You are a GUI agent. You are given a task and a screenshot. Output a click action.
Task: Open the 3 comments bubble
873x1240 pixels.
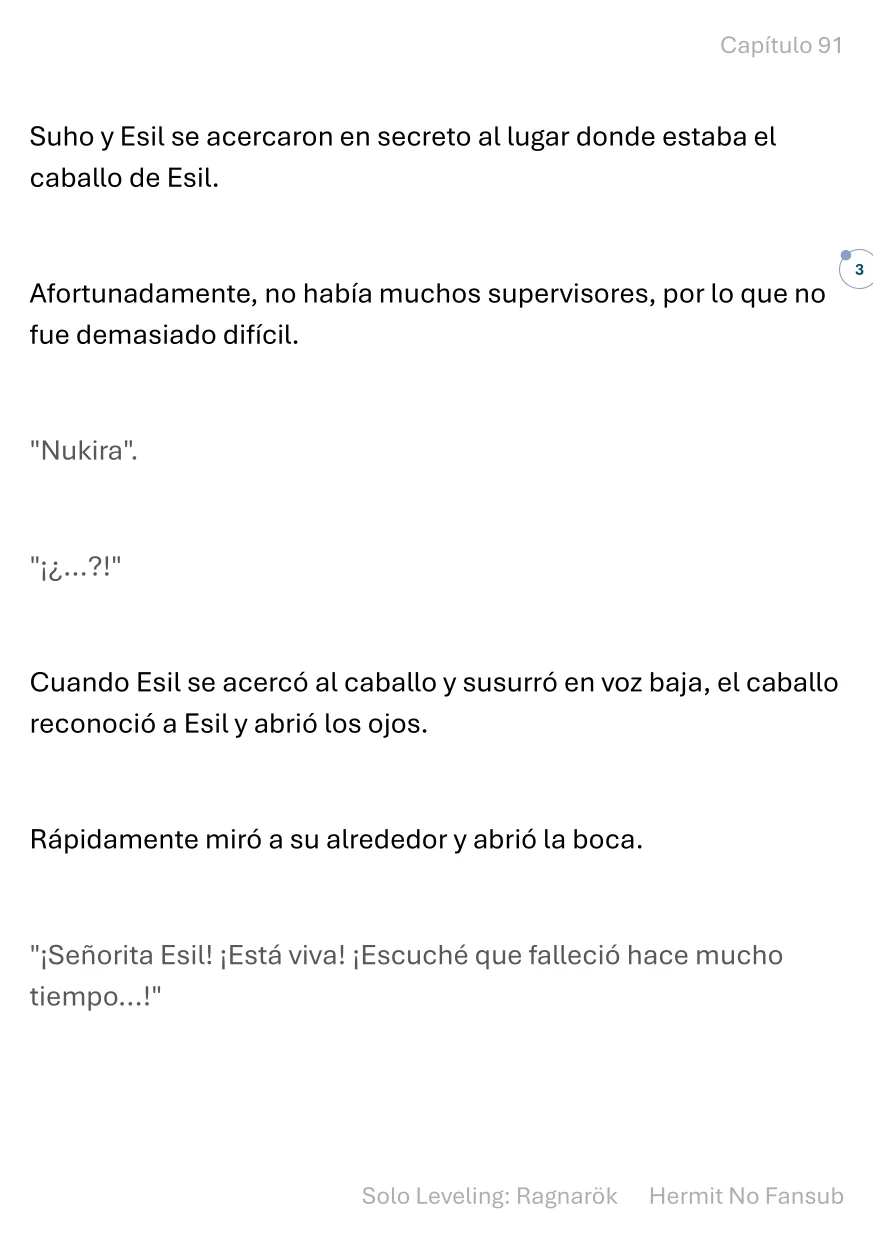pyautogui.click(x=858, y=270)
